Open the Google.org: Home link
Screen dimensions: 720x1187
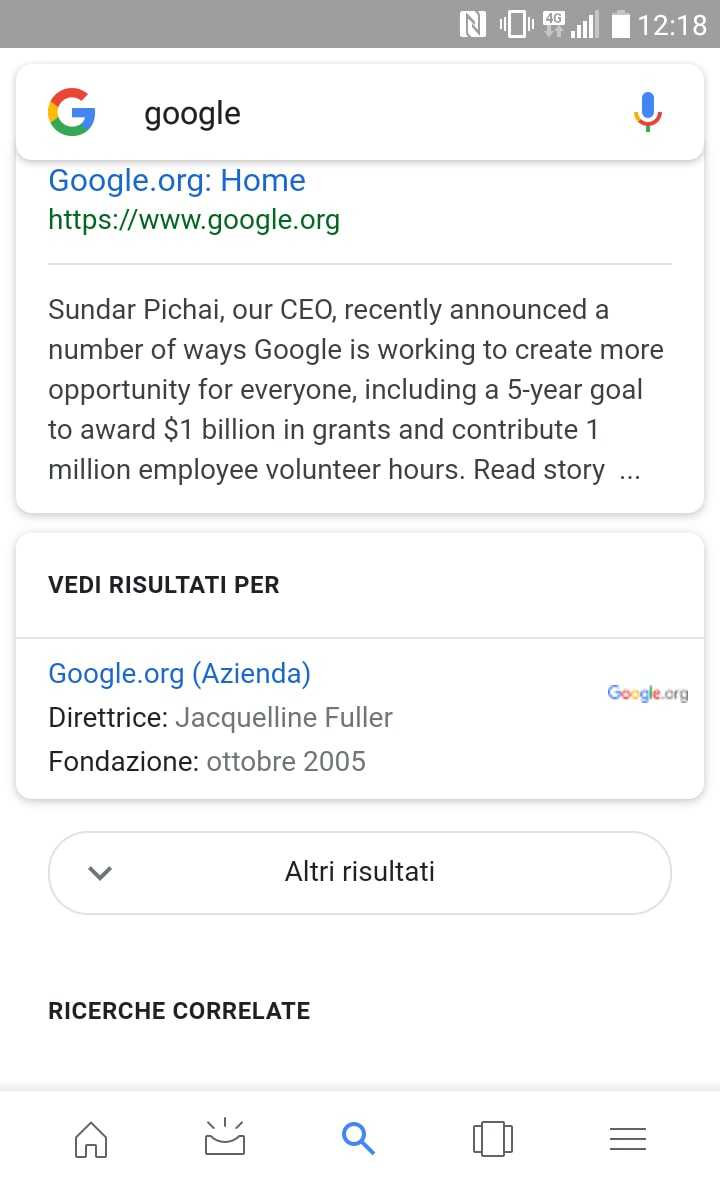pos(176,181)
